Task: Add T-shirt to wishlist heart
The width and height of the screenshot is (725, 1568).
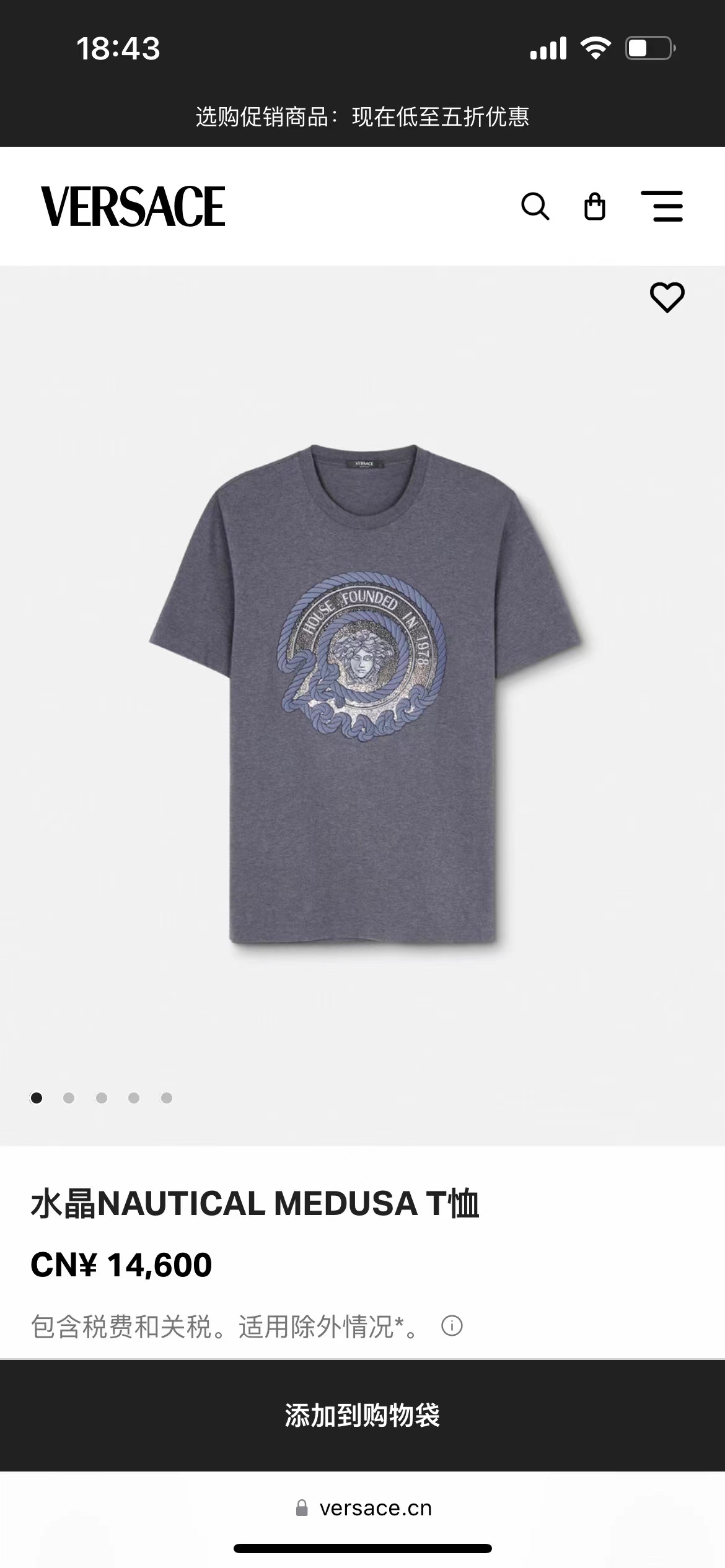Action: pyautogui.click(x=667, y=297)
